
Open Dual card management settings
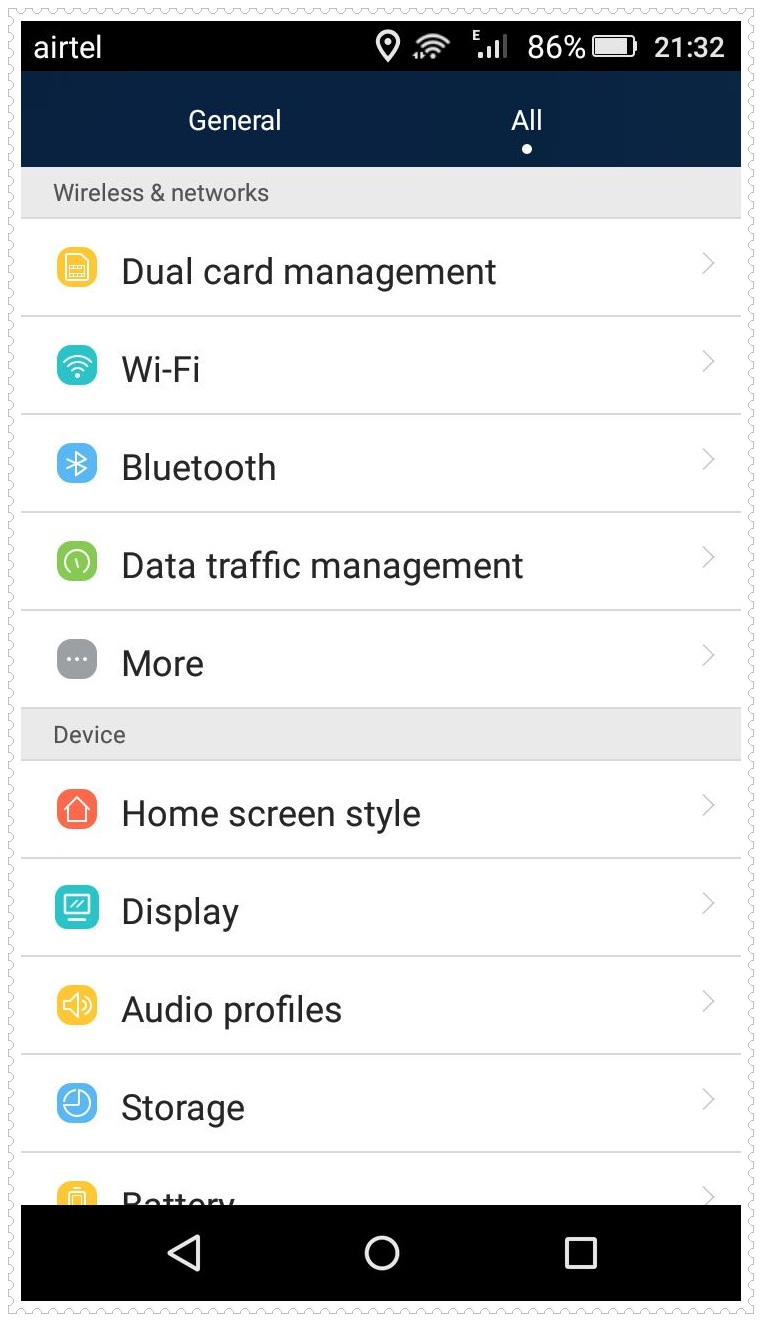point(381,268)
